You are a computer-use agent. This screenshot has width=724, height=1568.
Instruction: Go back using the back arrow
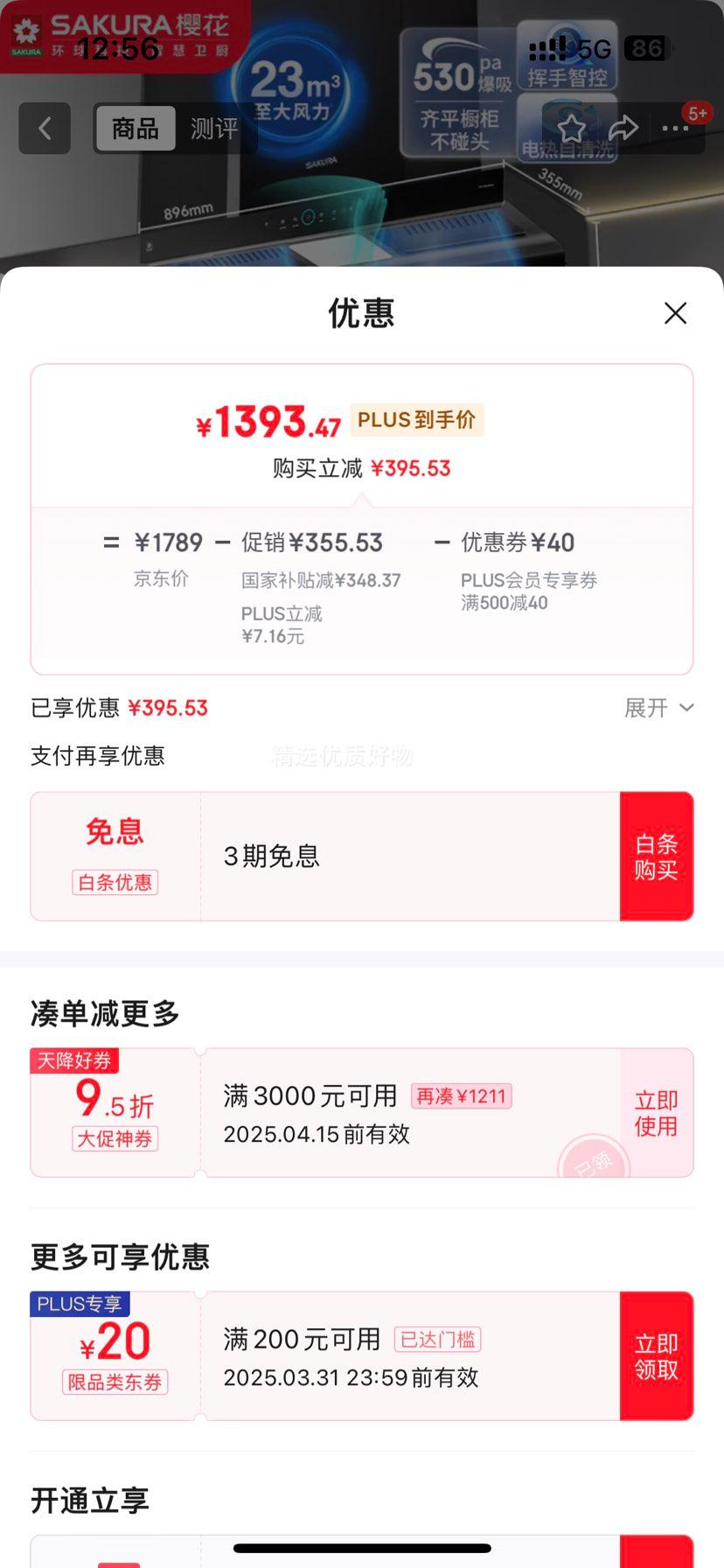tap(45, 128)
